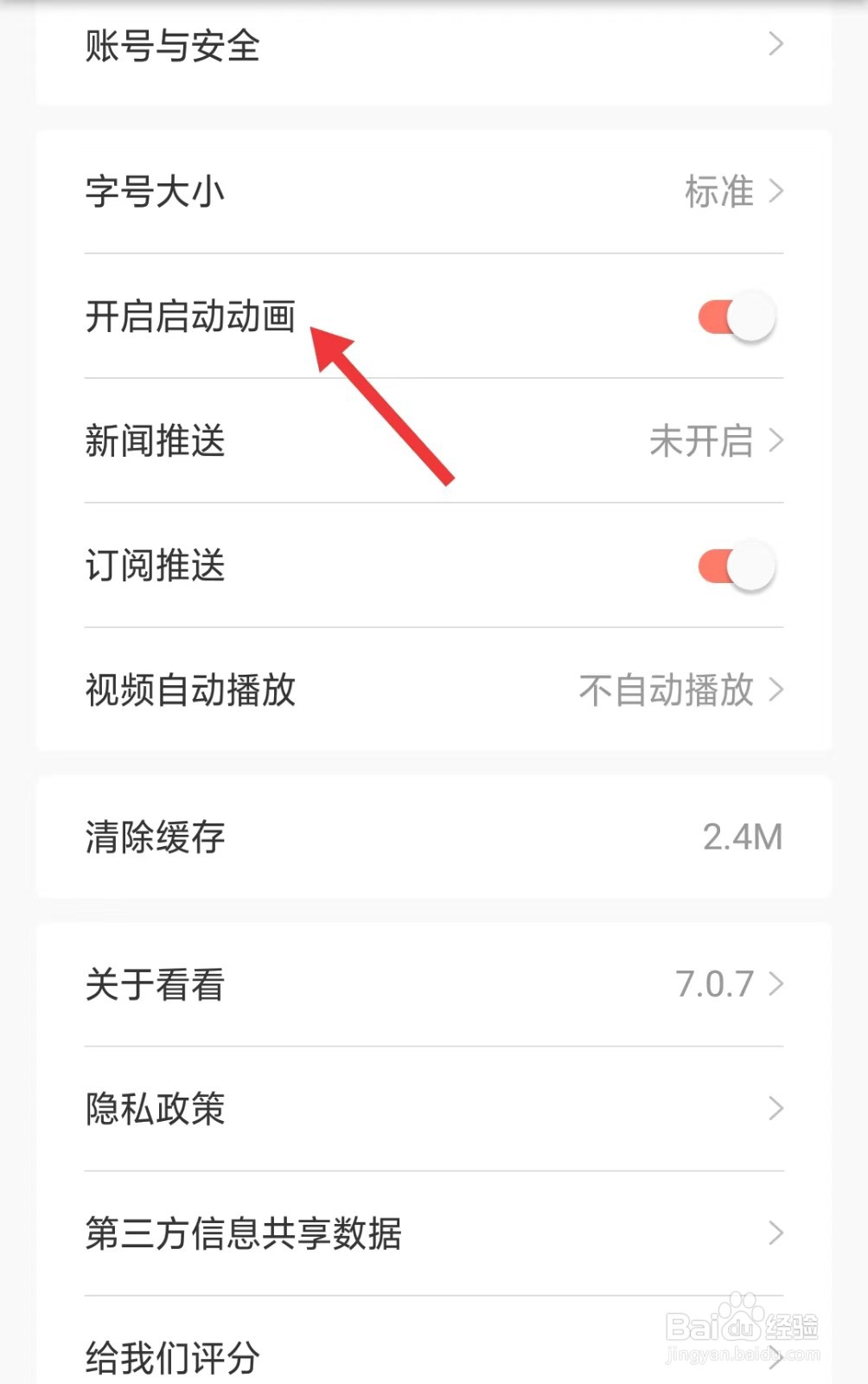Open 关于看看 about page
Image resolution: width=868 pixels, height=1384 pixels.
259,984
